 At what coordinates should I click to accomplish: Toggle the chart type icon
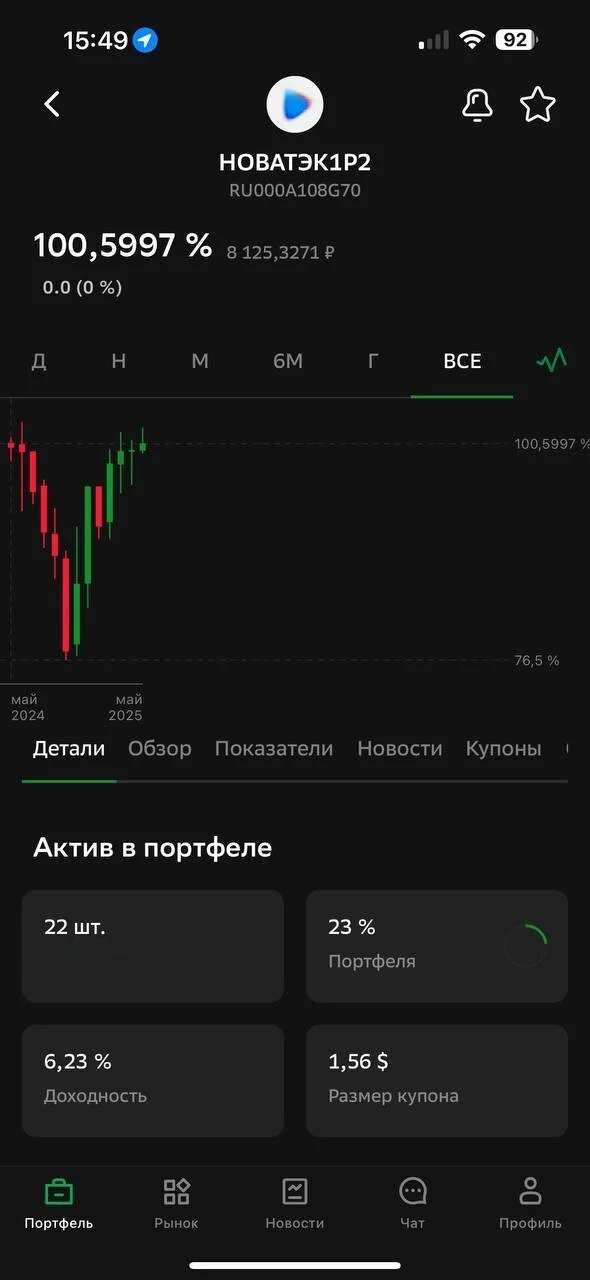click(x=551, y=360)
